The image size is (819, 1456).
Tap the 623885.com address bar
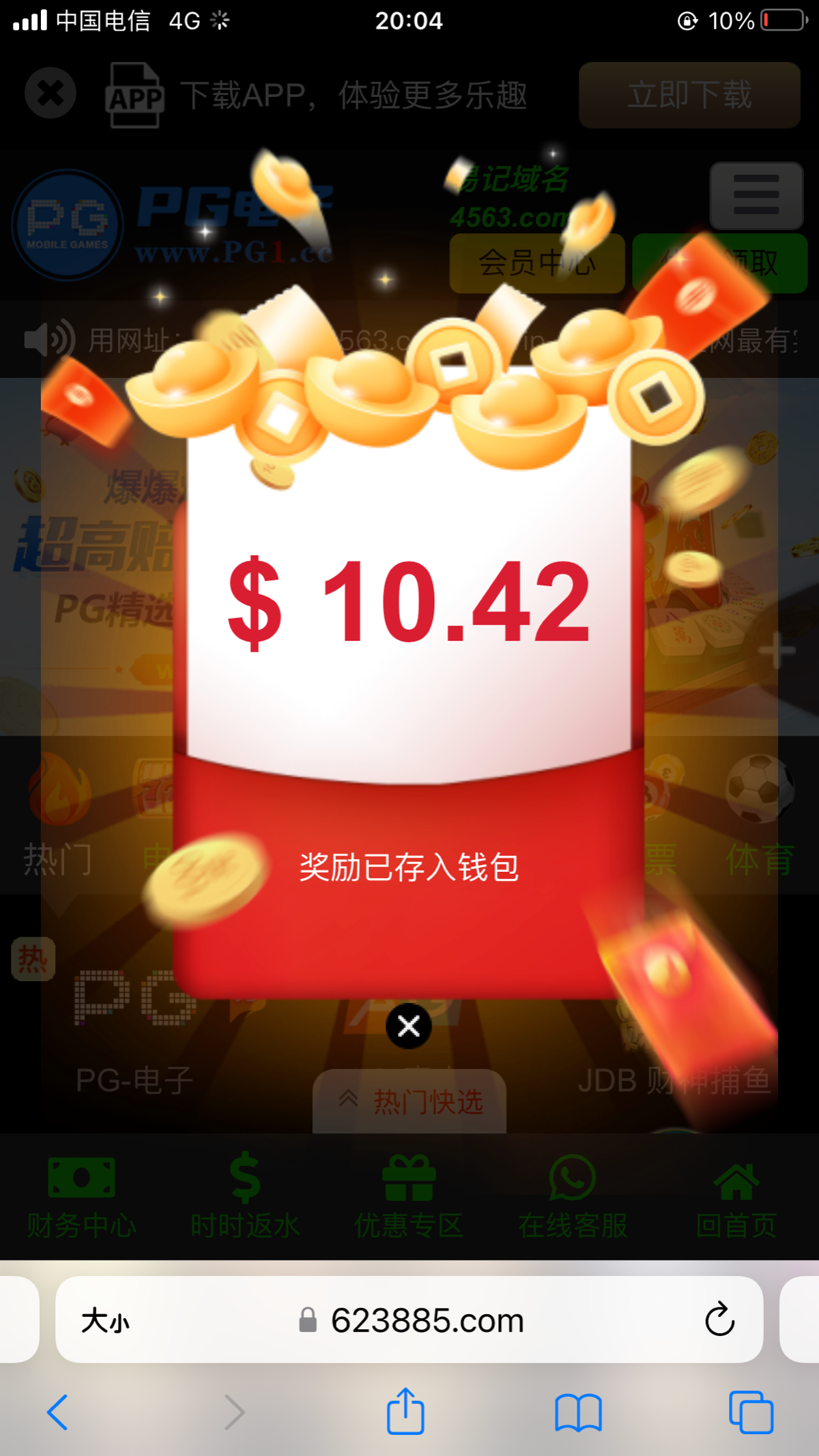tap(427, 1321)
